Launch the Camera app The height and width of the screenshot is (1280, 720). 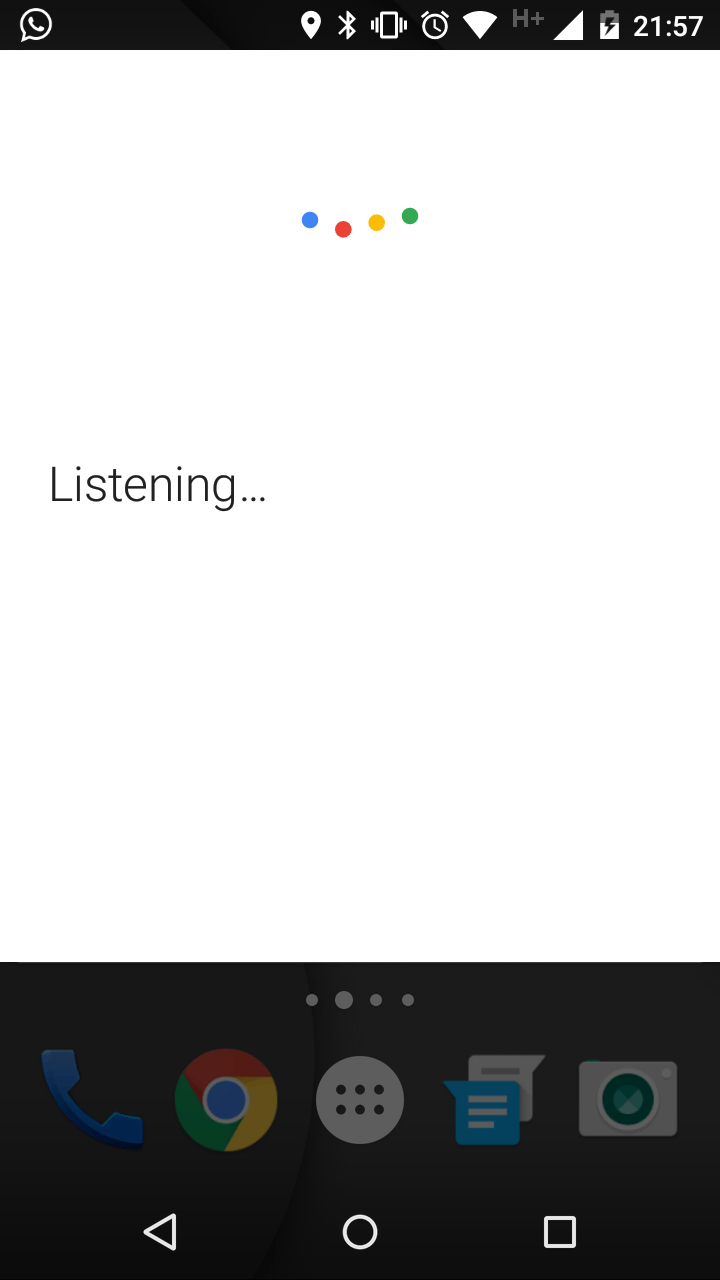628,1098
